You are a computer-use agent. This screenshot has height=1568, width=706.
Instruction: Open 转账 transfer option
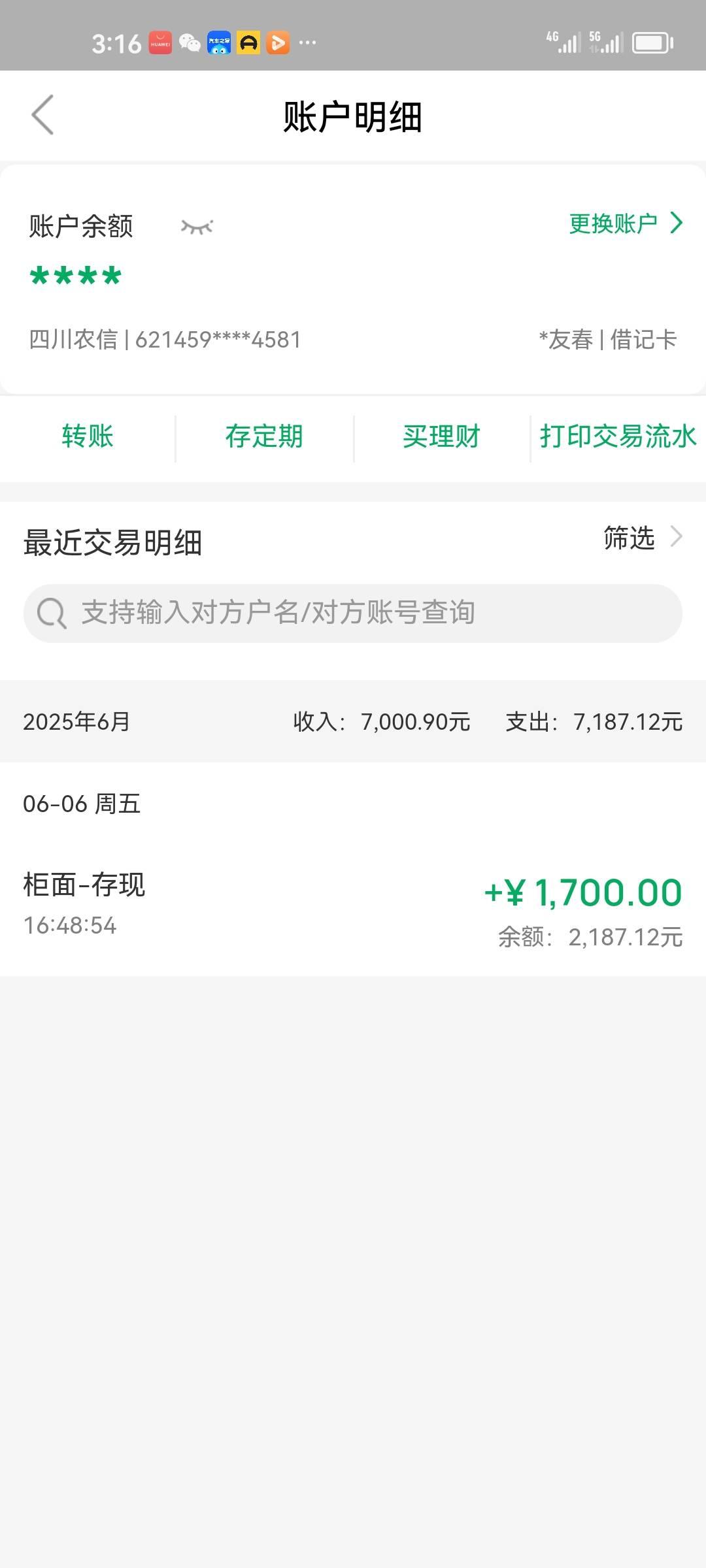tap(88, 436)
